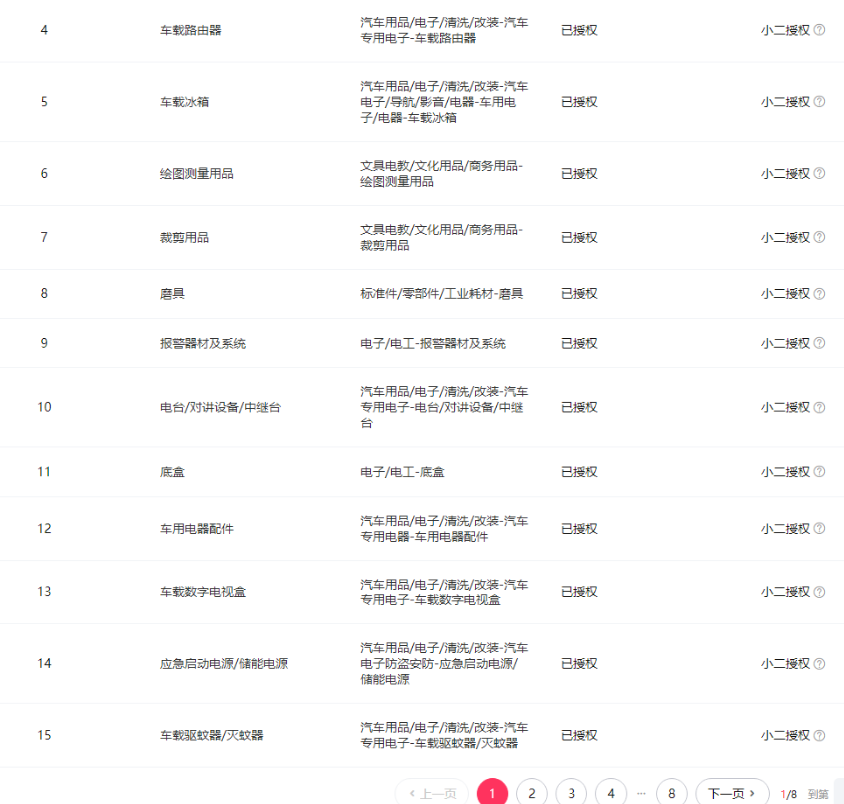The image size is (844, 804).
Task: Show authorization info for the 底盒 row
Action: pyautogui.click(x=820, y=472)
